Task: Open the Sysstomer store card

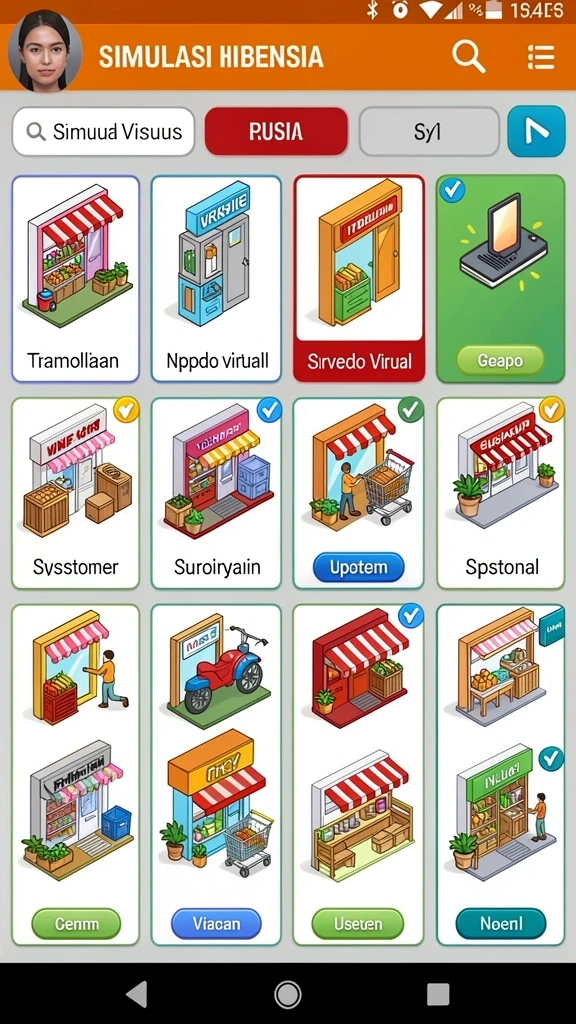Action: click(76, 493)
